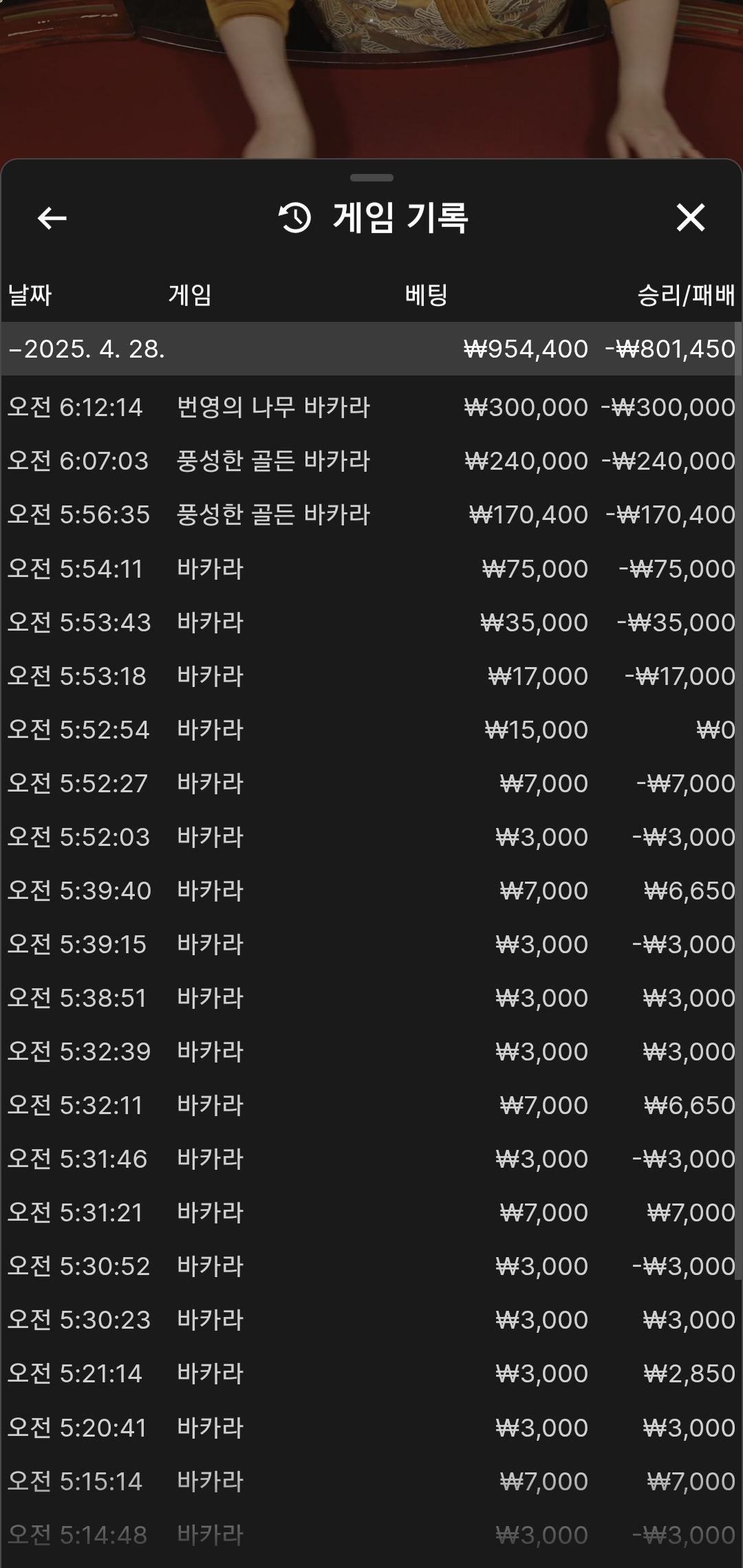
Task: View details of the 오전 5:56:35 round
Action: point(371,514)
